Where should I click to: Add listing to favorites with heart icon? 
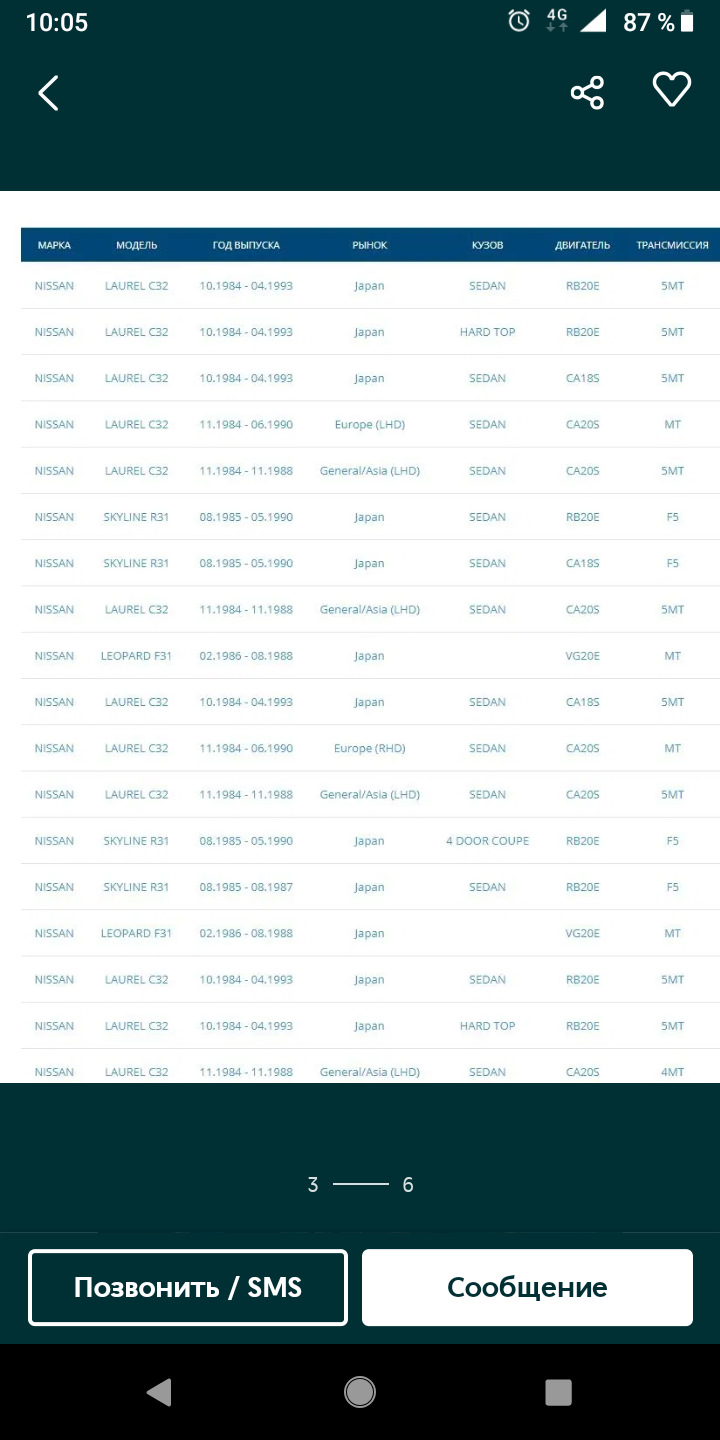(672, 90)
